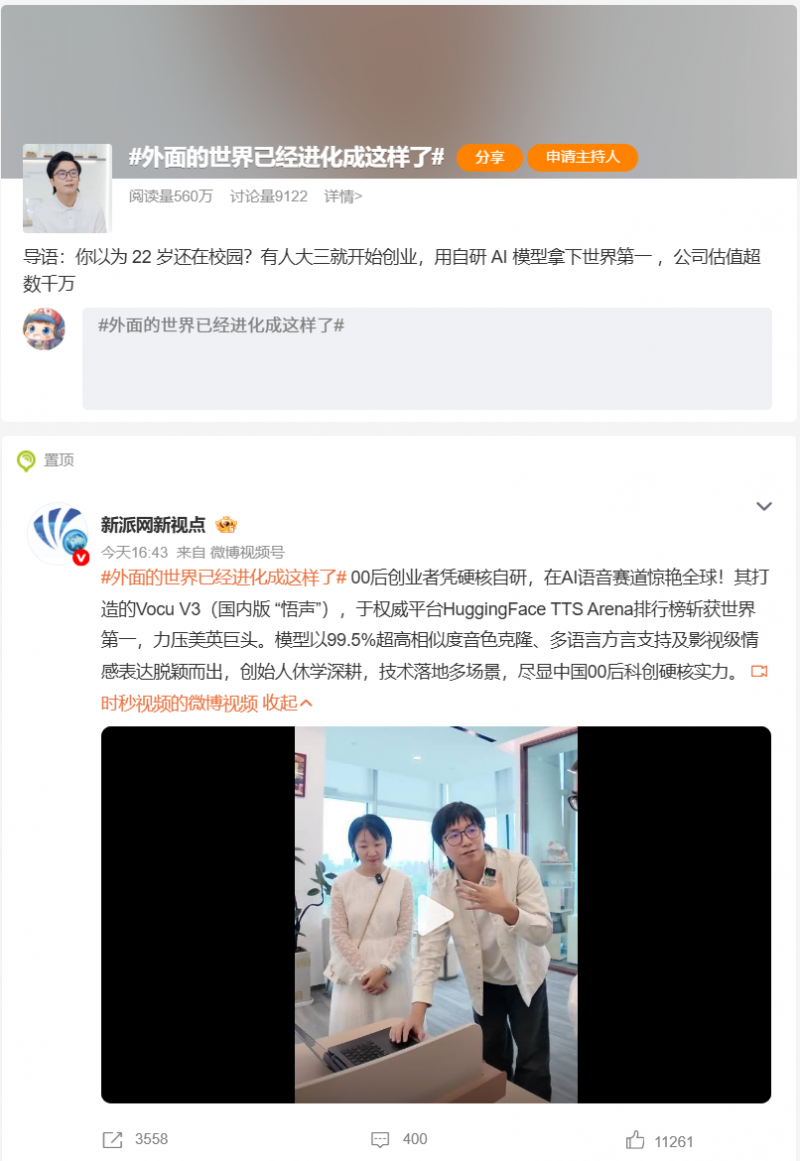The image size is (800, 1161).
Task: Expand the post options chevron menu
Action: tap(764, 507)
